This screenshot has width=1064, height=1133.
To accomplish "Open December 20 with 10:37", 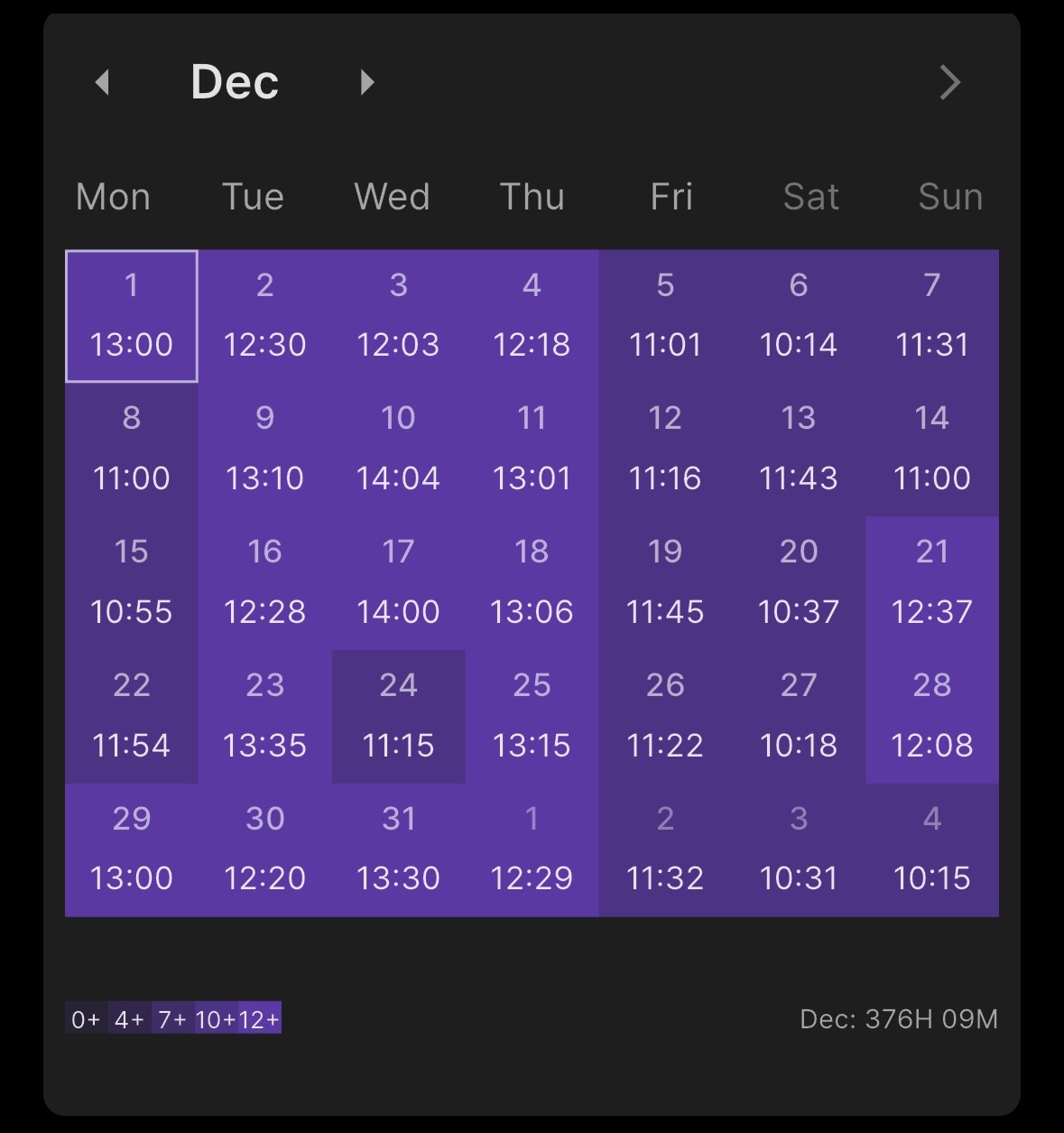I will click(799, 582).
